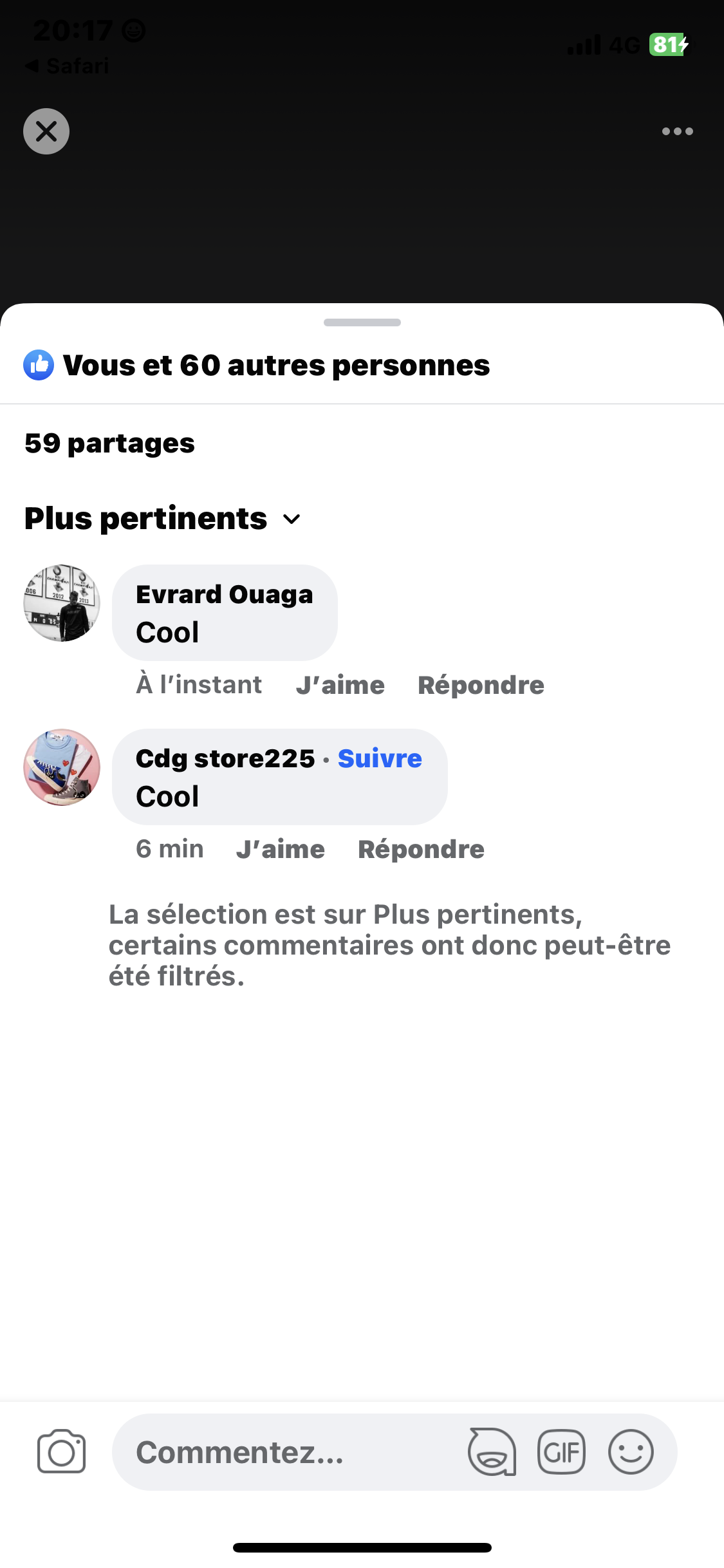Return to Safari via the status bar link
Viewport: 724px width, 1568px height.
pos(68,66)
